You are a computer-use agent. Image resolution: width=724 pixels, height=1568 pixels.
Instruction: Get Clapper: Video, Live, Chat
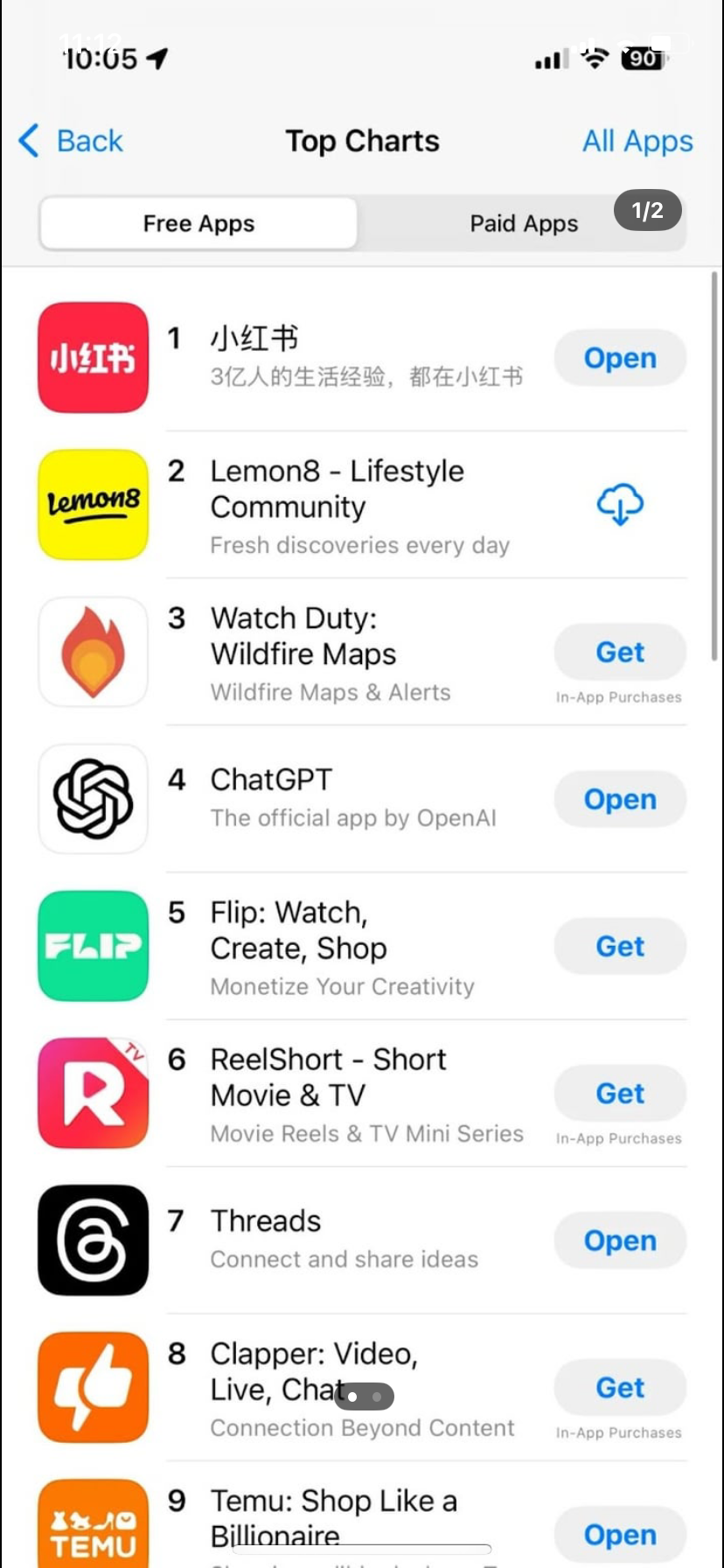[x=620, y=1387]
